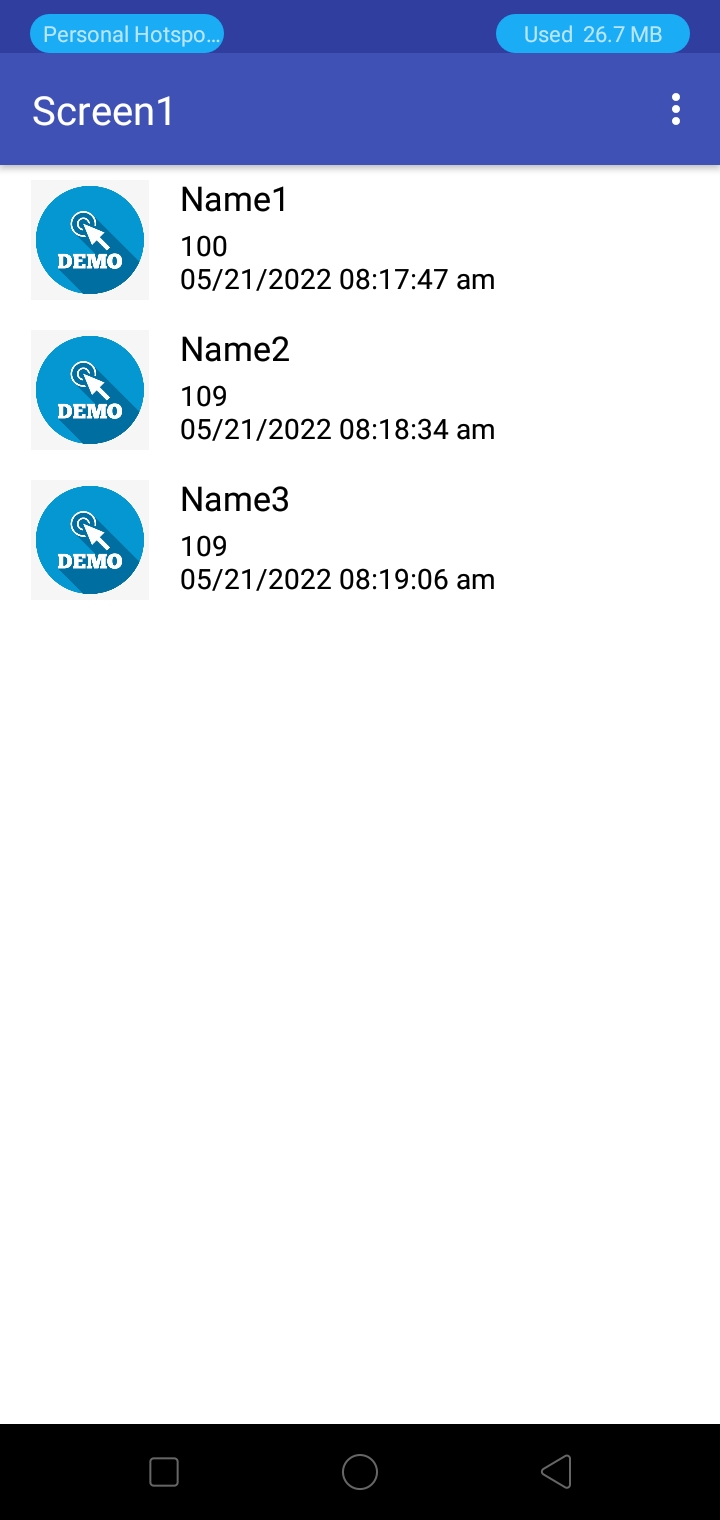720x1520 pixels.
Task: Open the three-dot overflow menu
Action: point(676,109)
